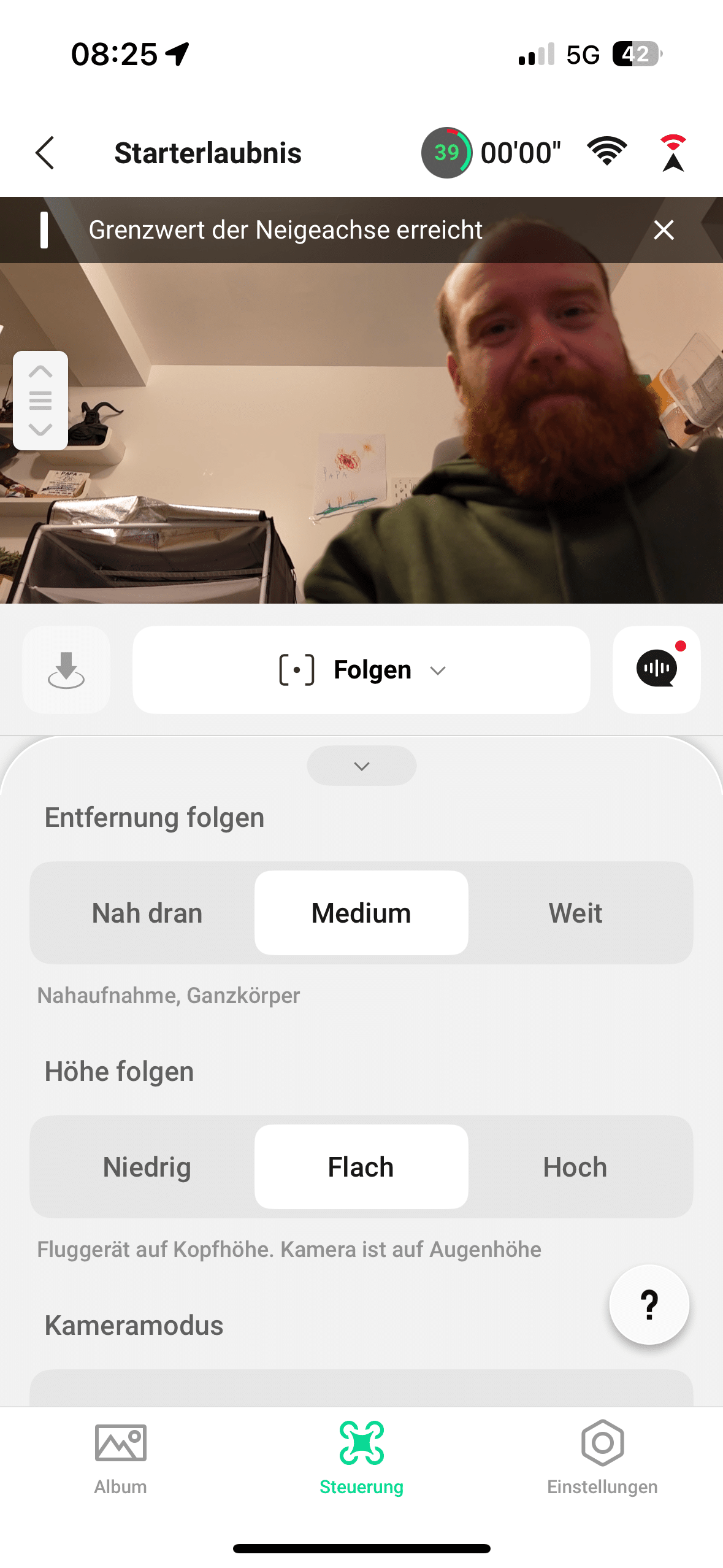Tilt camera up with the up arrow
The width and height of the screenshot is (723, 1568).
tap(40, 372)
